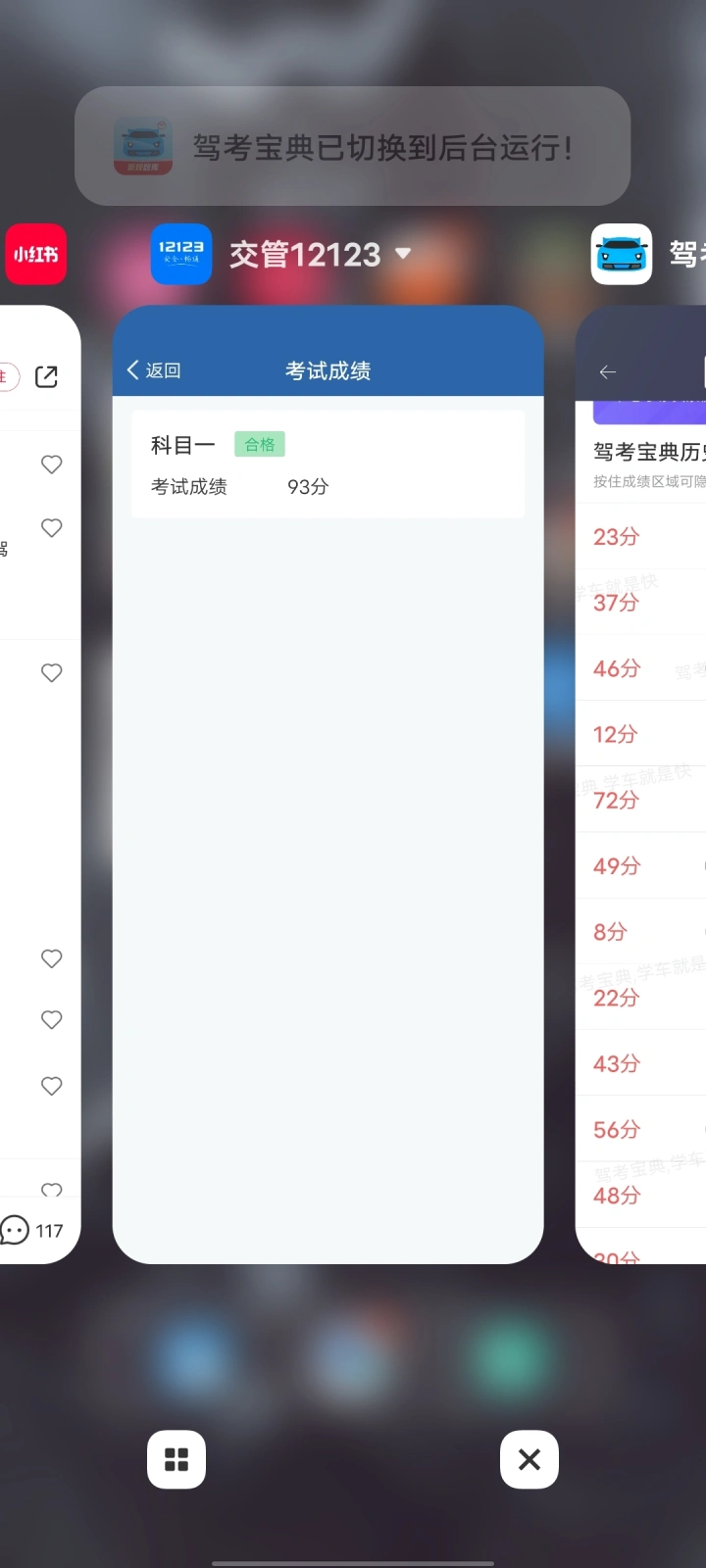Clear all recent apps with X button

(529, 1460)
